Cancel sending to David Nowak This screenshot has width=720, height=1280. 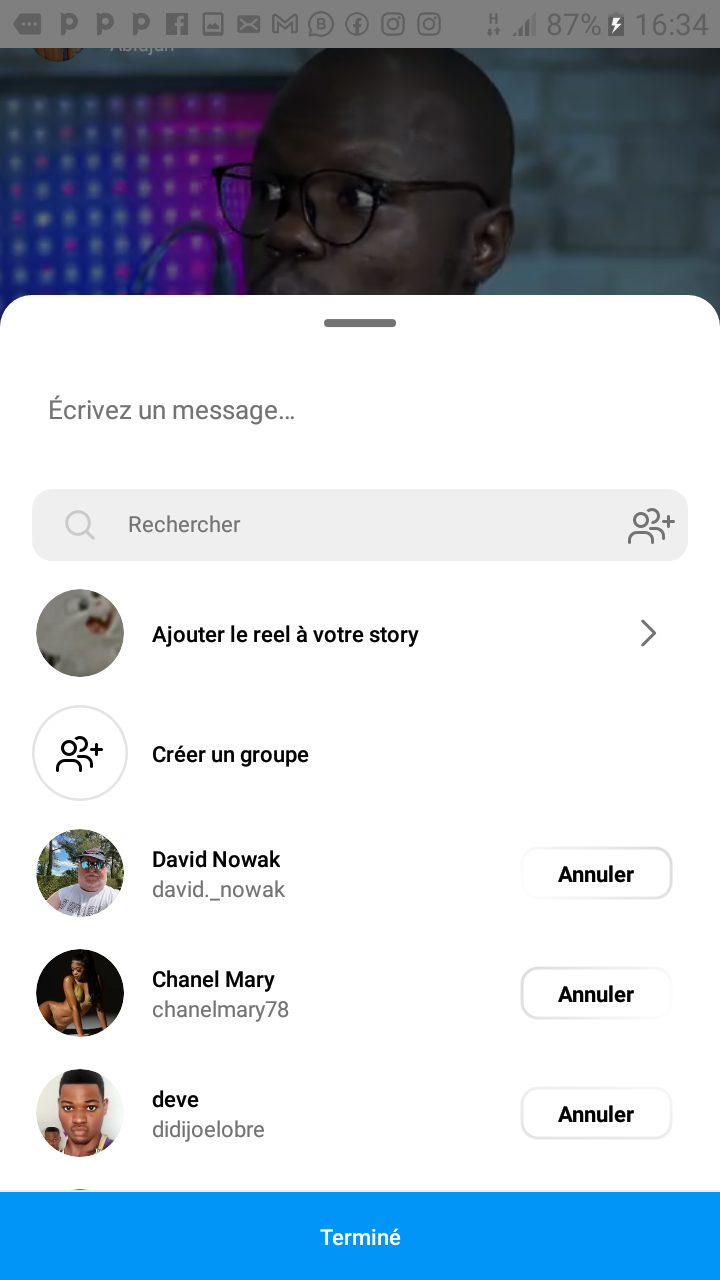point(596,874)
